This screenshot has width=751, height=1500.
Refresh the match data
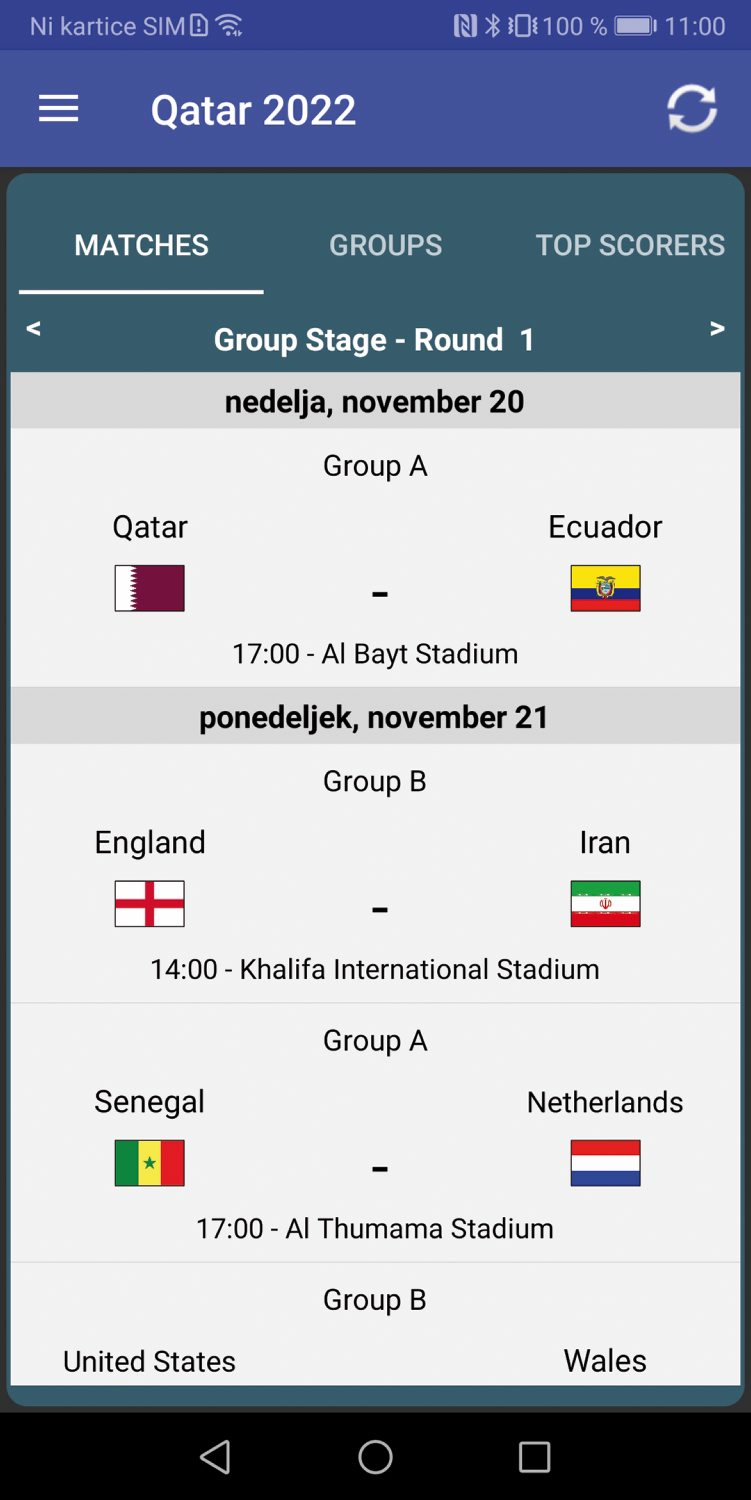[x=692, y=108]
